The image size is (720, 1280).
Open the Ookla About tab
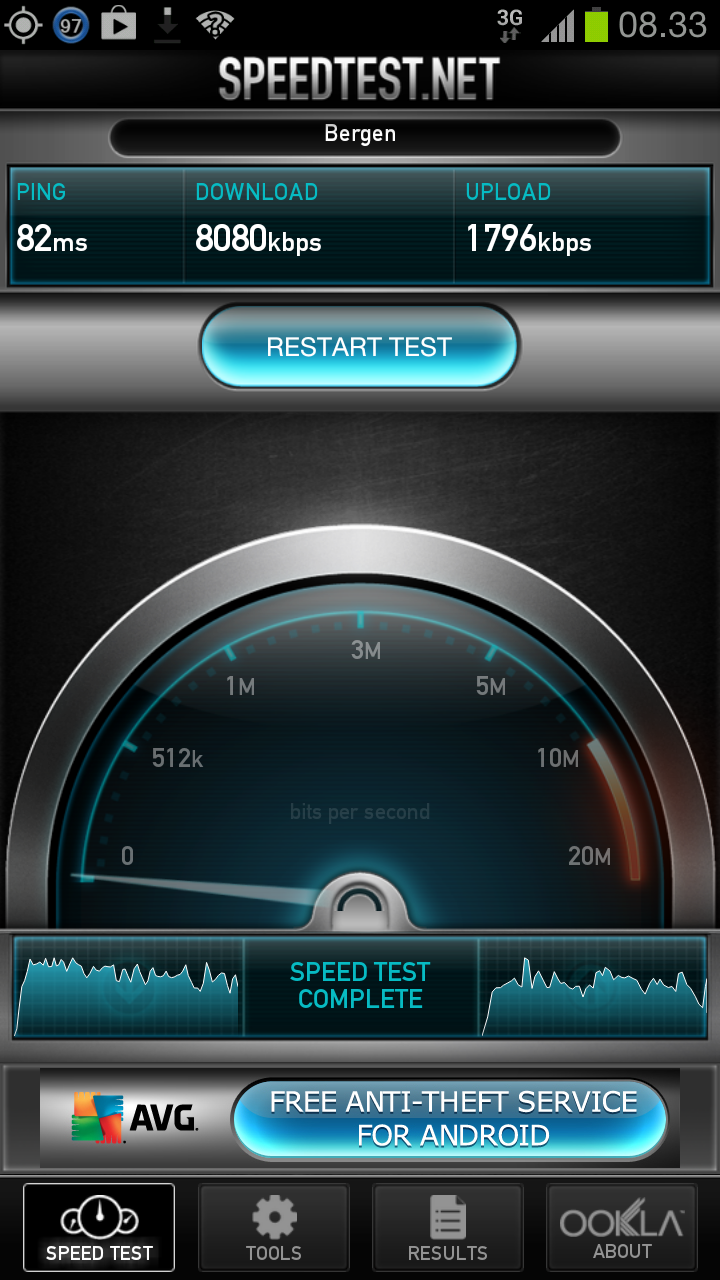[622, 1227]
